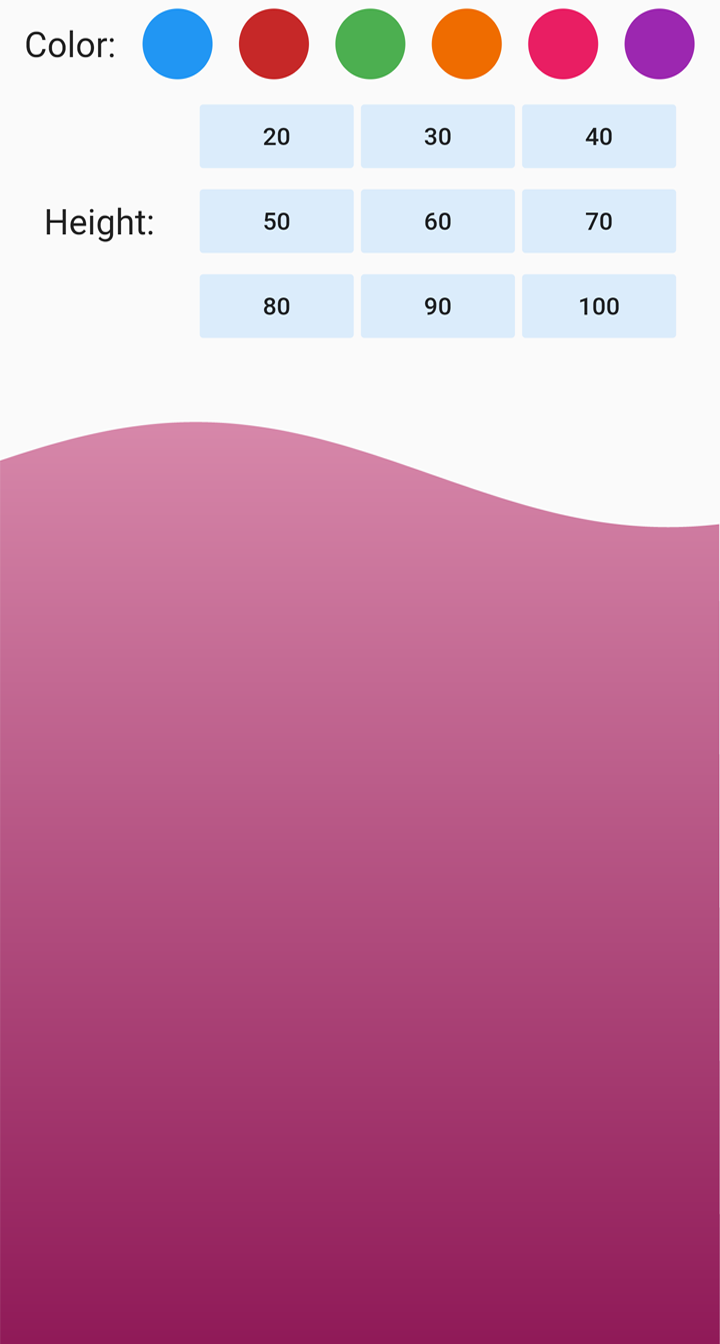
Task: Set height to 20
Action: pyautogui.click(x=277, y=136)
